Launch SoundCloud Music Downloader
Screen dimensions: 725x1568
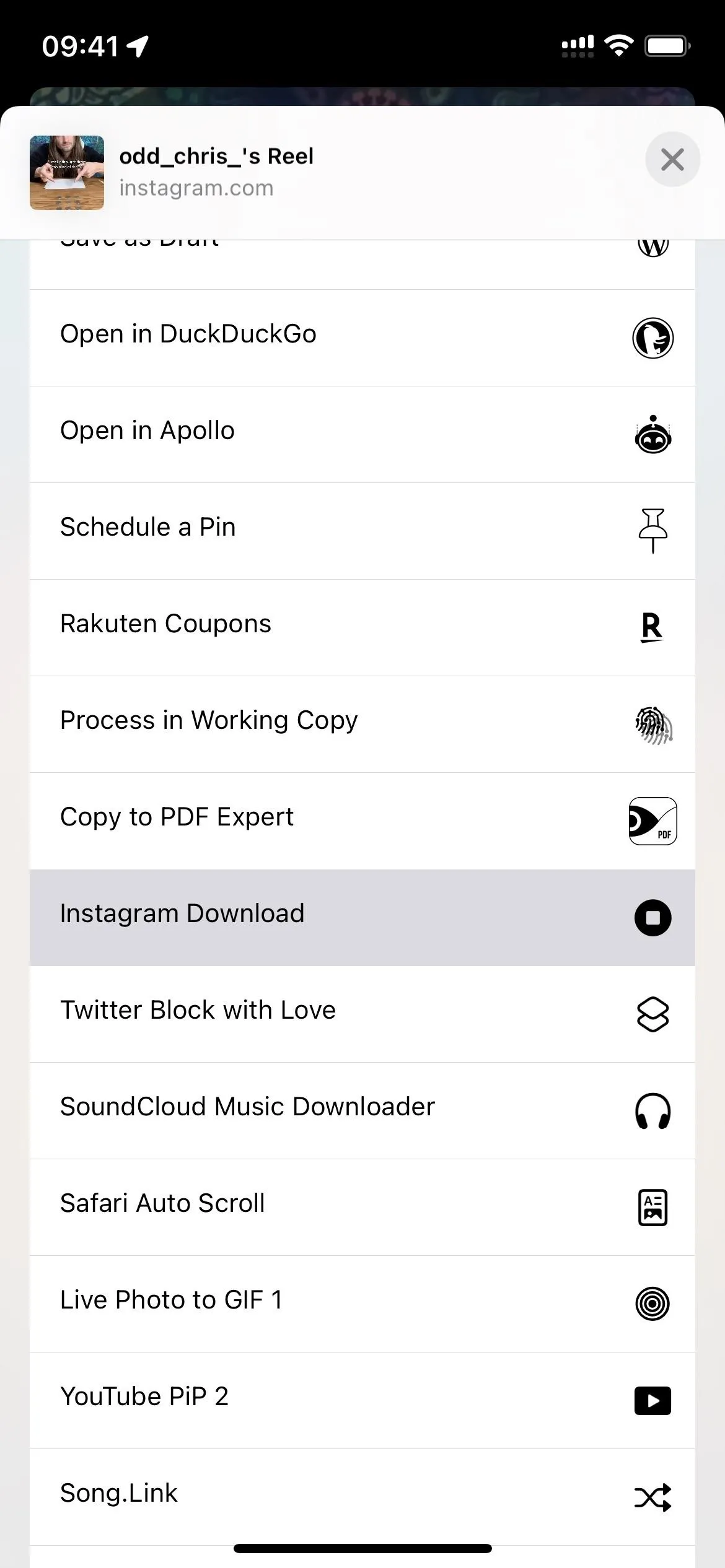(362, 1110)
